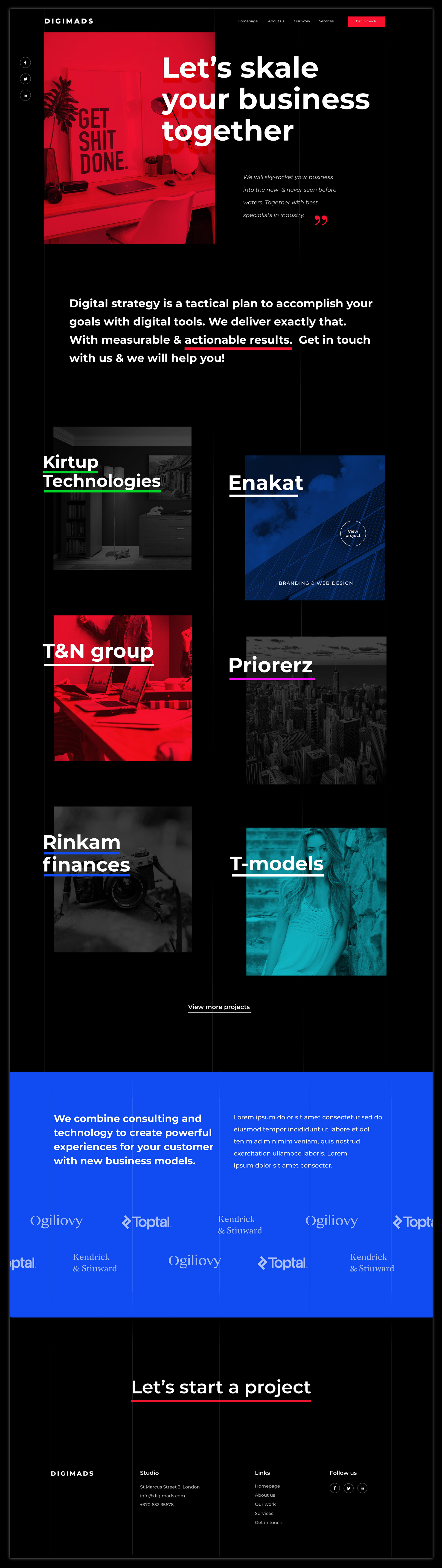Tap the red Get in touch button

pyautogui.click(x=366, y=21)
